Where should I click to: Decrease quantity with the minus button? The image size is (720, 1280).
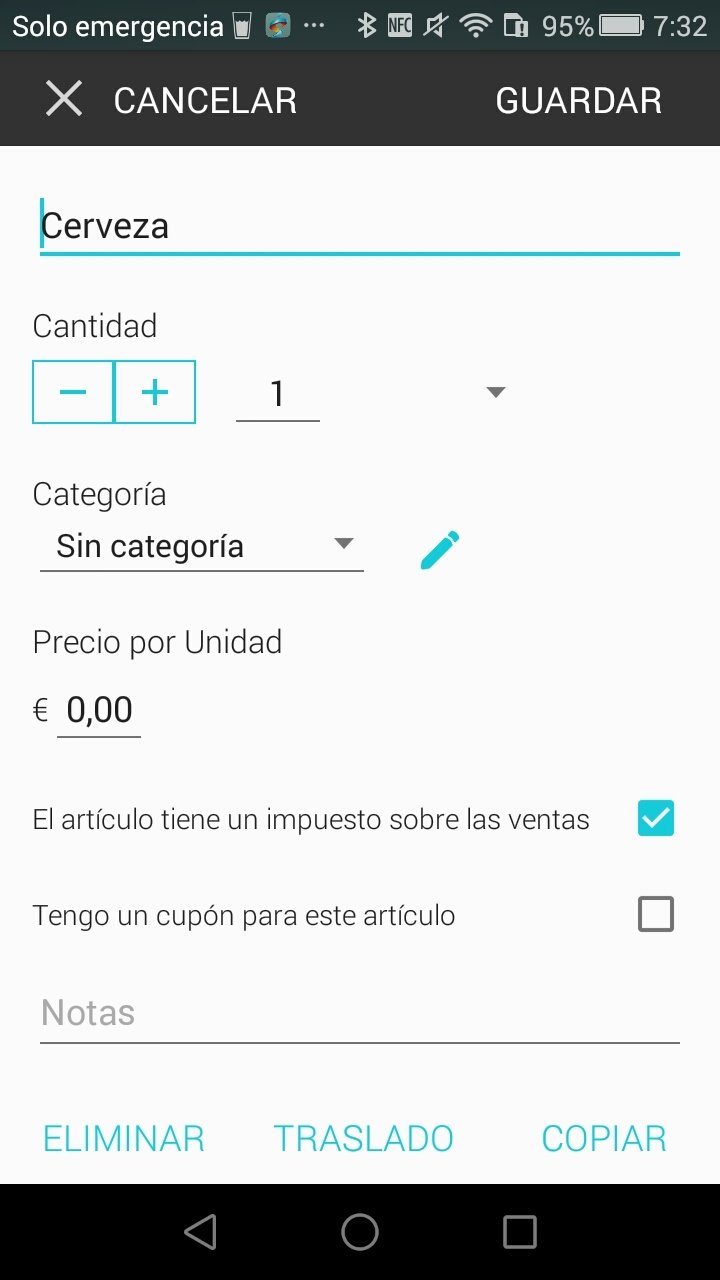tap(73, 392)
